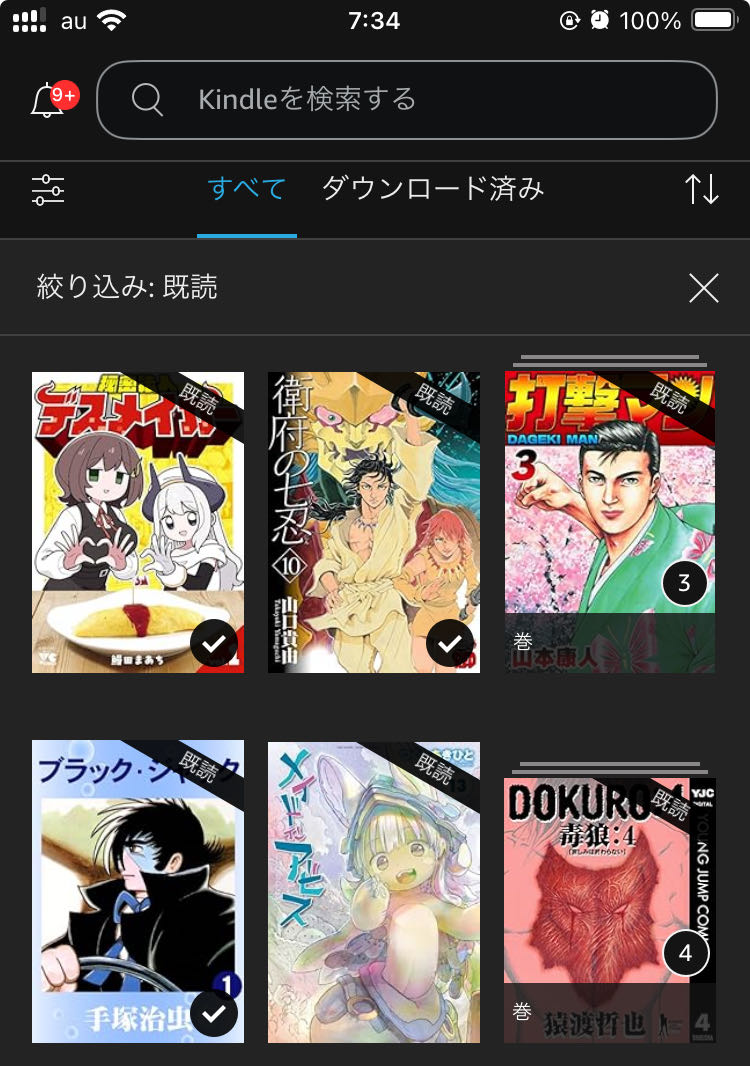Tap the Kindleを検索する search field

click(x=407, y=100)
